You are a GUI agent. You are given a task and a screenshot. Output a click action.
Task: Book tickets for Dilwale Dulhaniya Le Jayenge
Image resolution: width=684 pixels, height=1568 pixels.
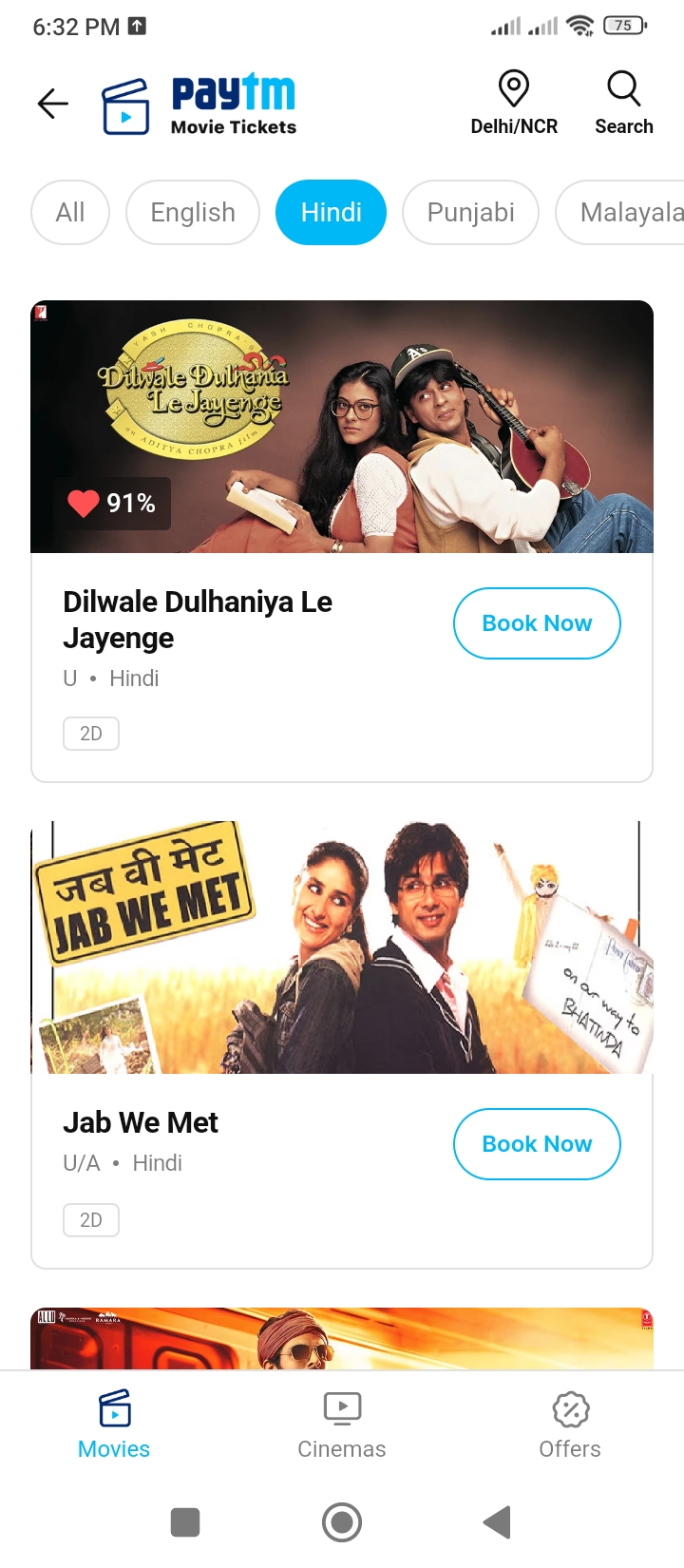point(537,622)
